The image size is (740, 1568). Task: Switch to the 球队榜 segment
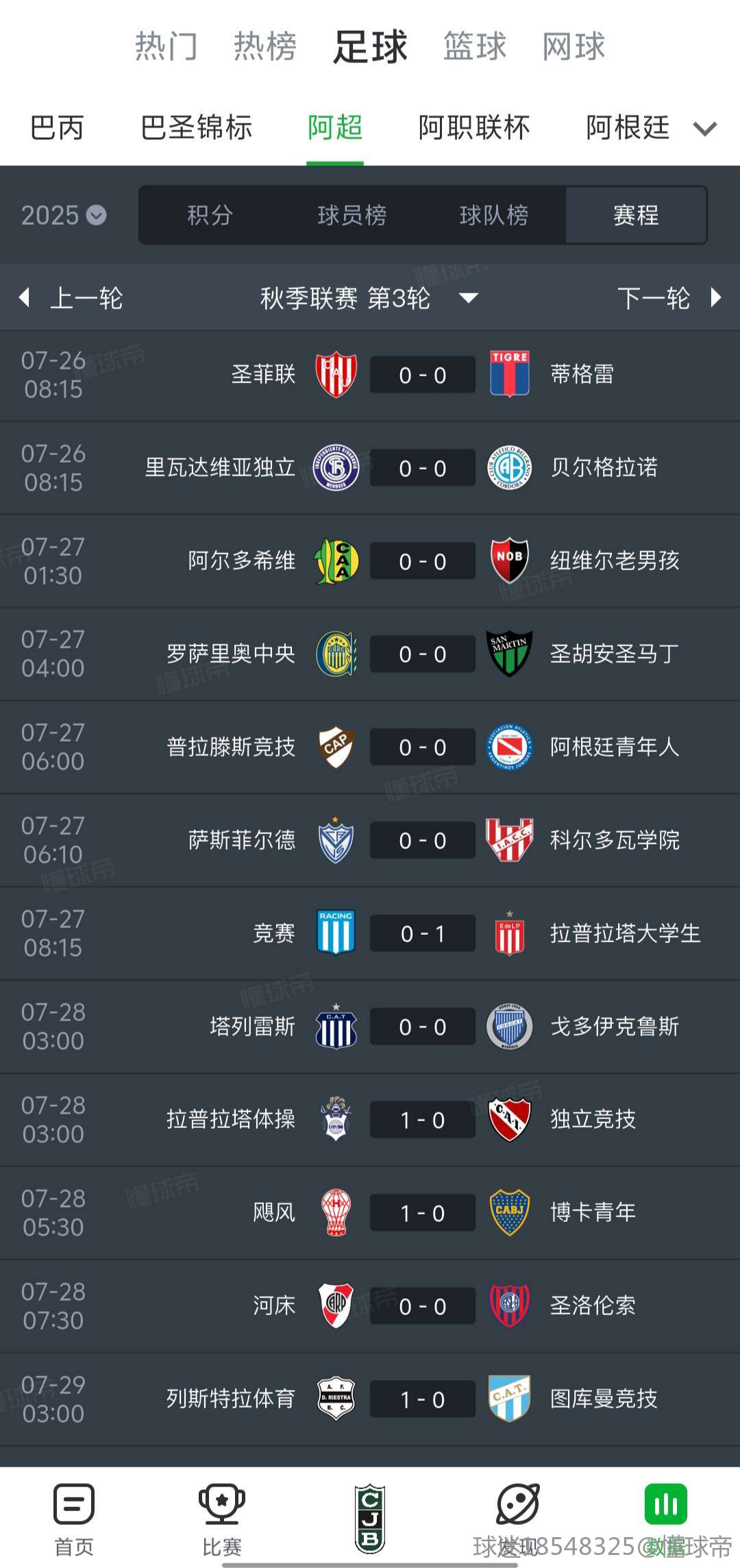point(494,215)
